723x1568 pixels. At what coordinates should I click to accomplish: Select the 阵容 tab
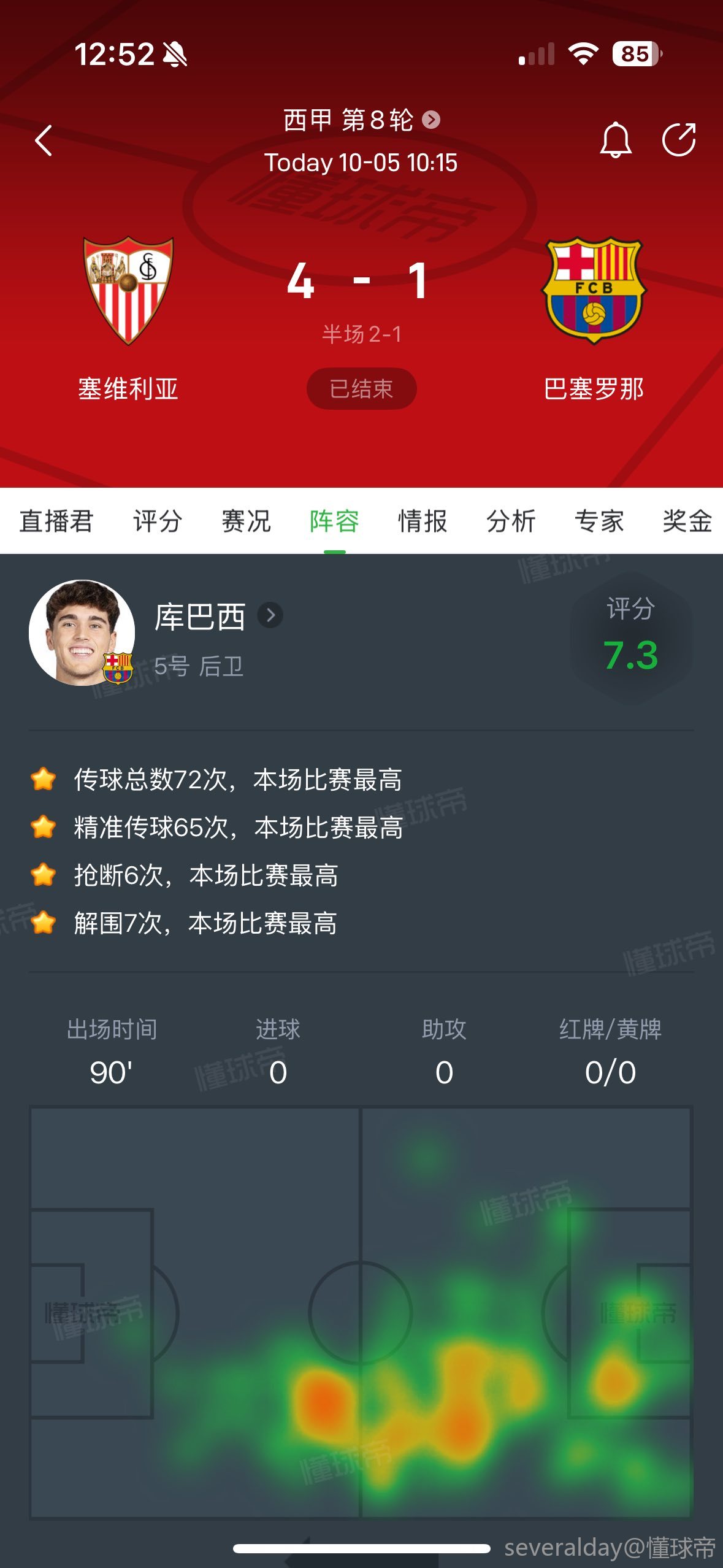point(334,521)
